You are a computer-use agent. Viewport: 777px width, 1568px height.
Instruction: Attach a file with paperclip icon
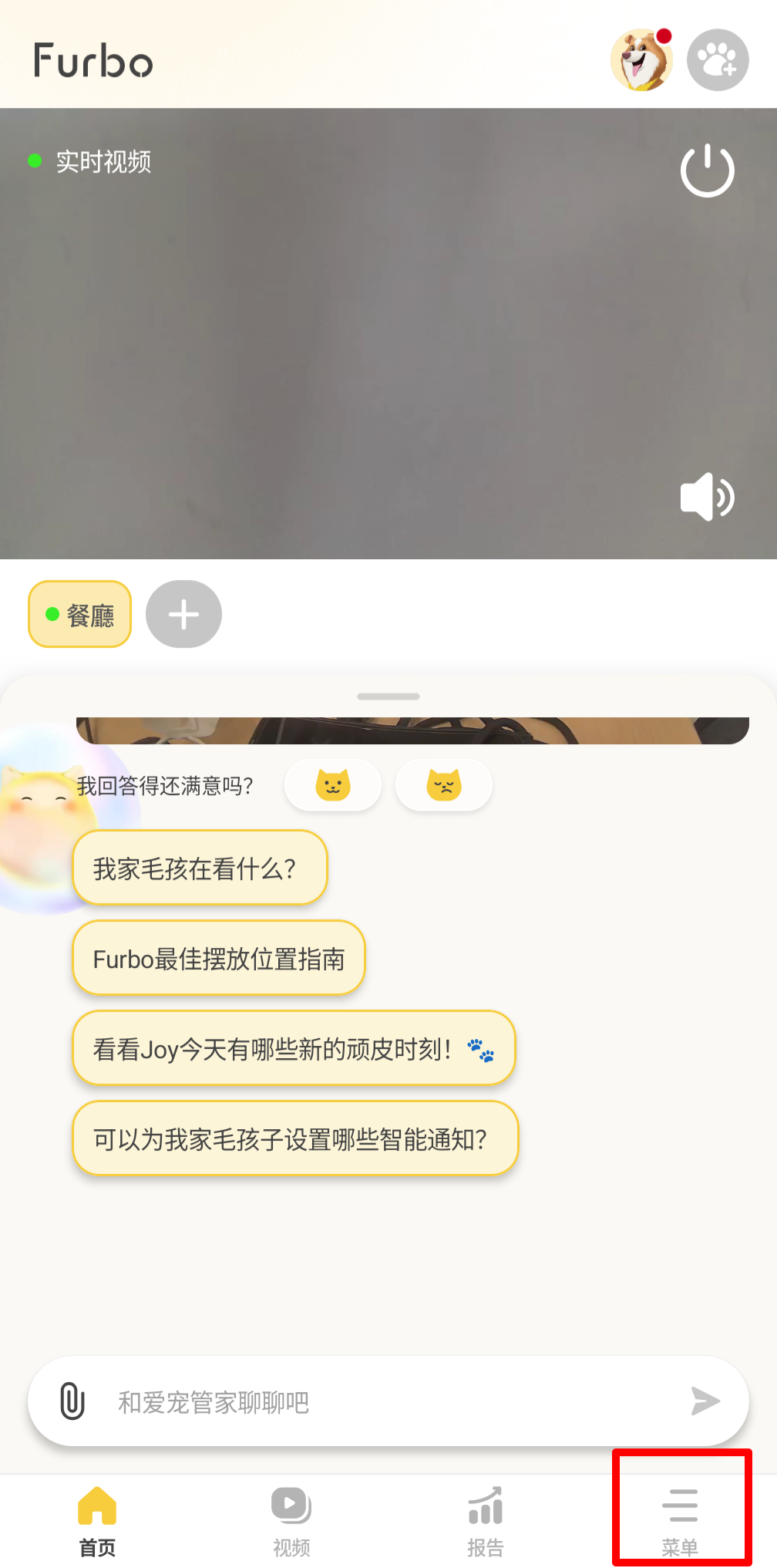72,1401
